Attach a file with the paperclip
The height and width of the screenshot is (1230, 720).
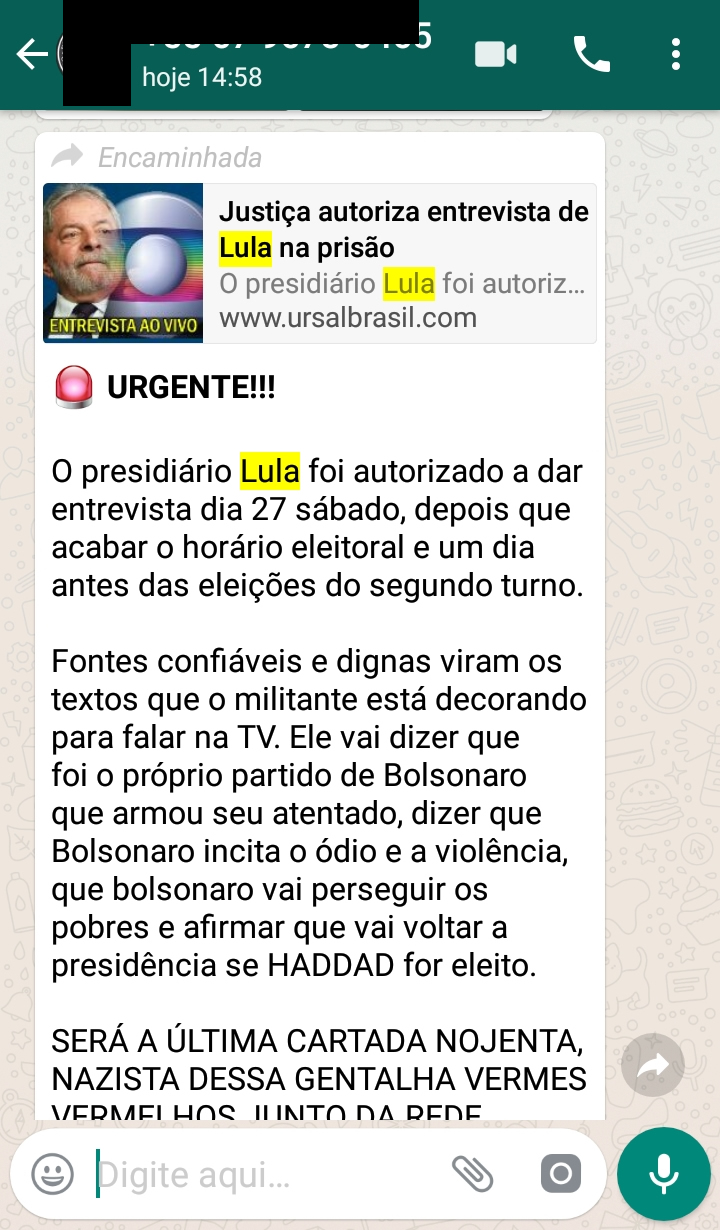[x=473, y=1173]
